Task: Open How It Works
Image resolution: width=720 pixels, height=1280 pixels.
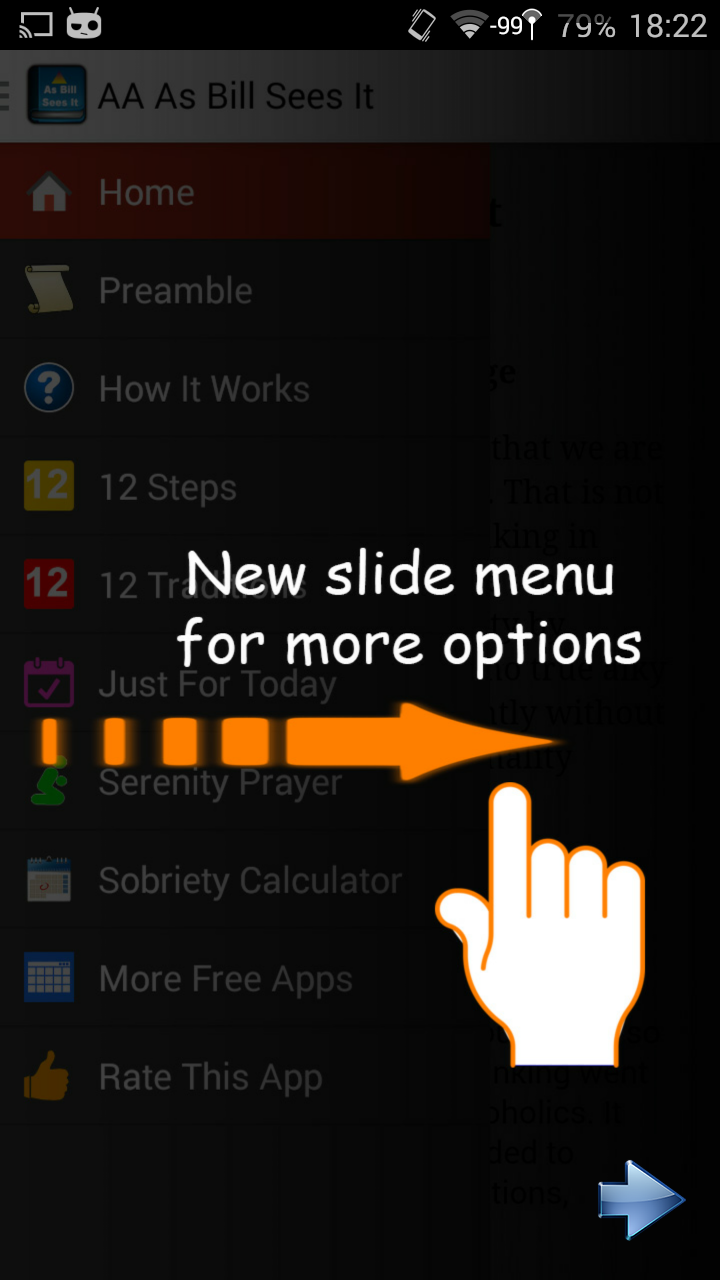Action: (x=204, y=389)
